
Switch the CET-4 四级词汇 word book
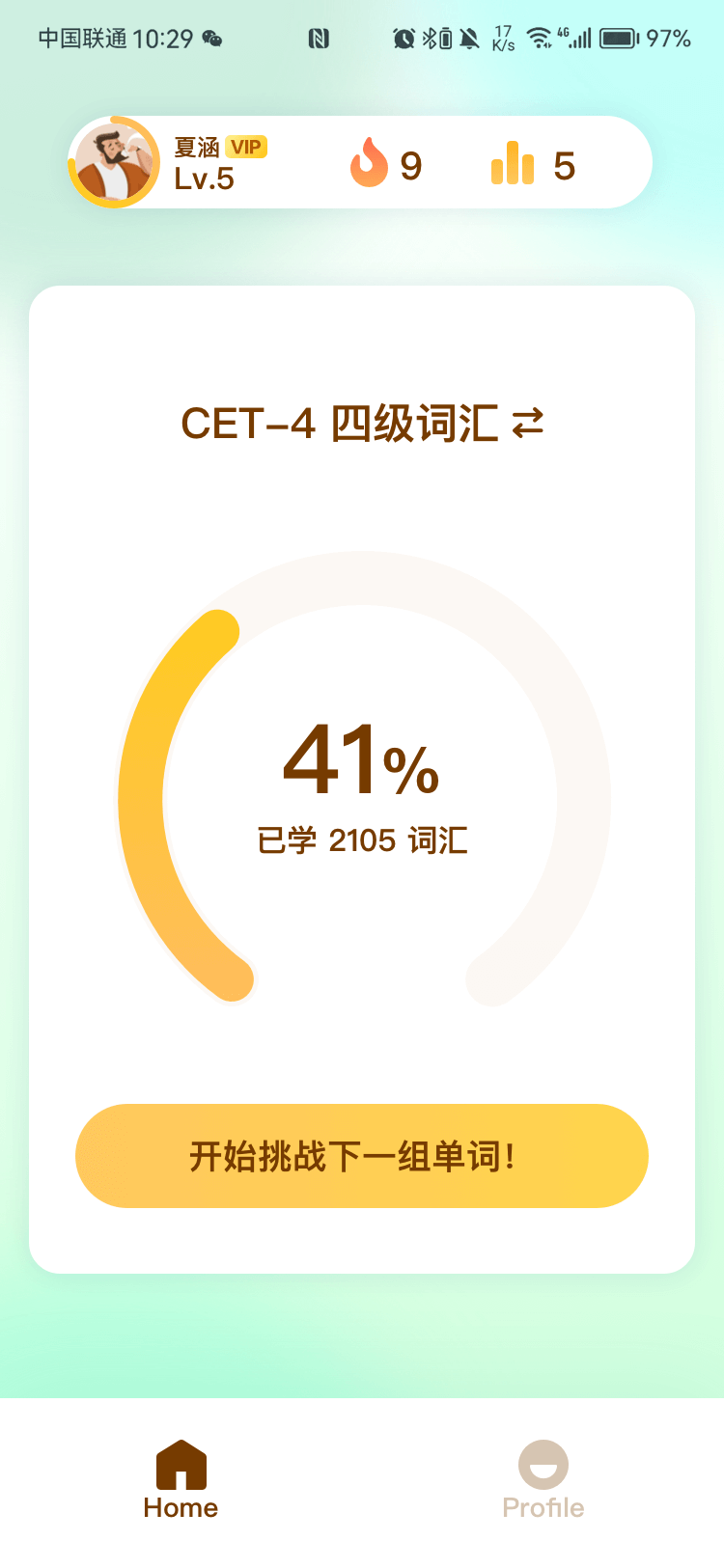coord(528,424)
